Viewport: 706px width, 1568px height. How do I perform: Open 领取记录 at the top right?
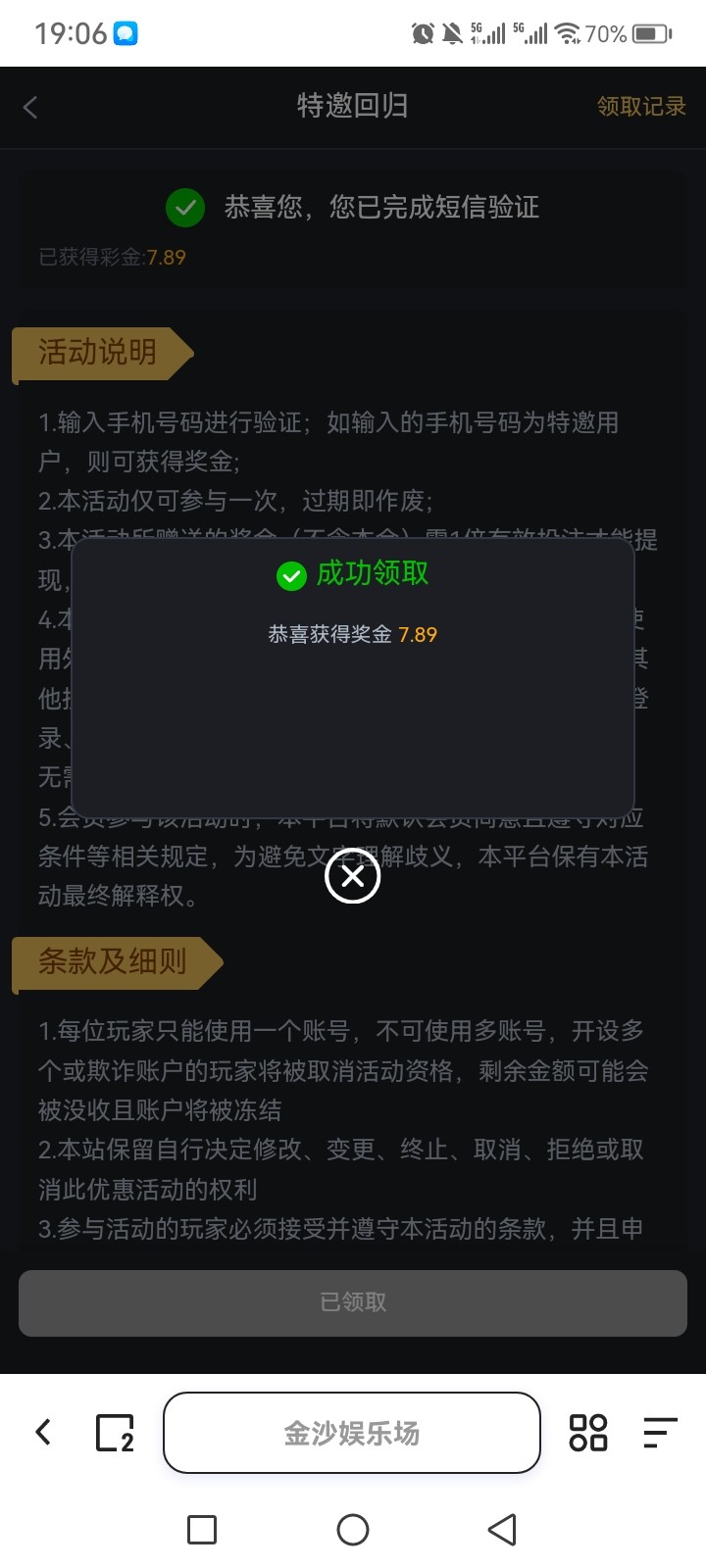[640, 107]
